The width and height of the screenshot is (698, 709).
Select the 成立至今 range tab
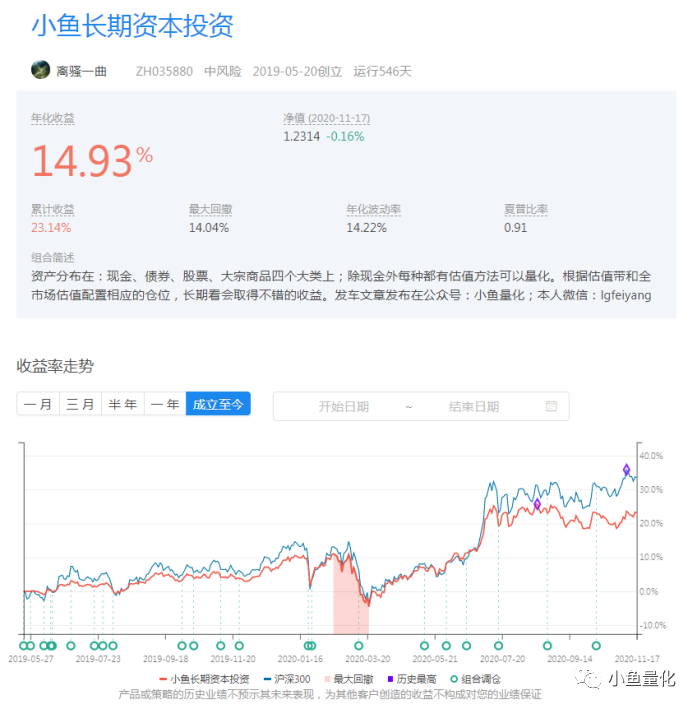click(218, 404)
